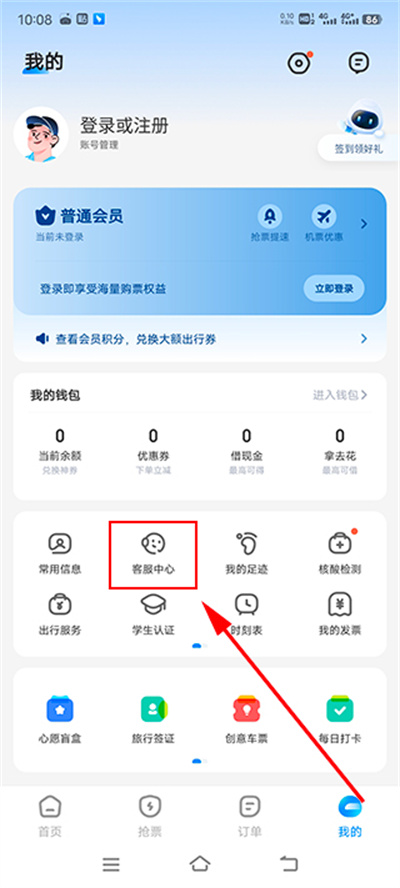Screen dimensions: 400x888
Task: Switch to the 订单 tab
Action: pos(250,816)
